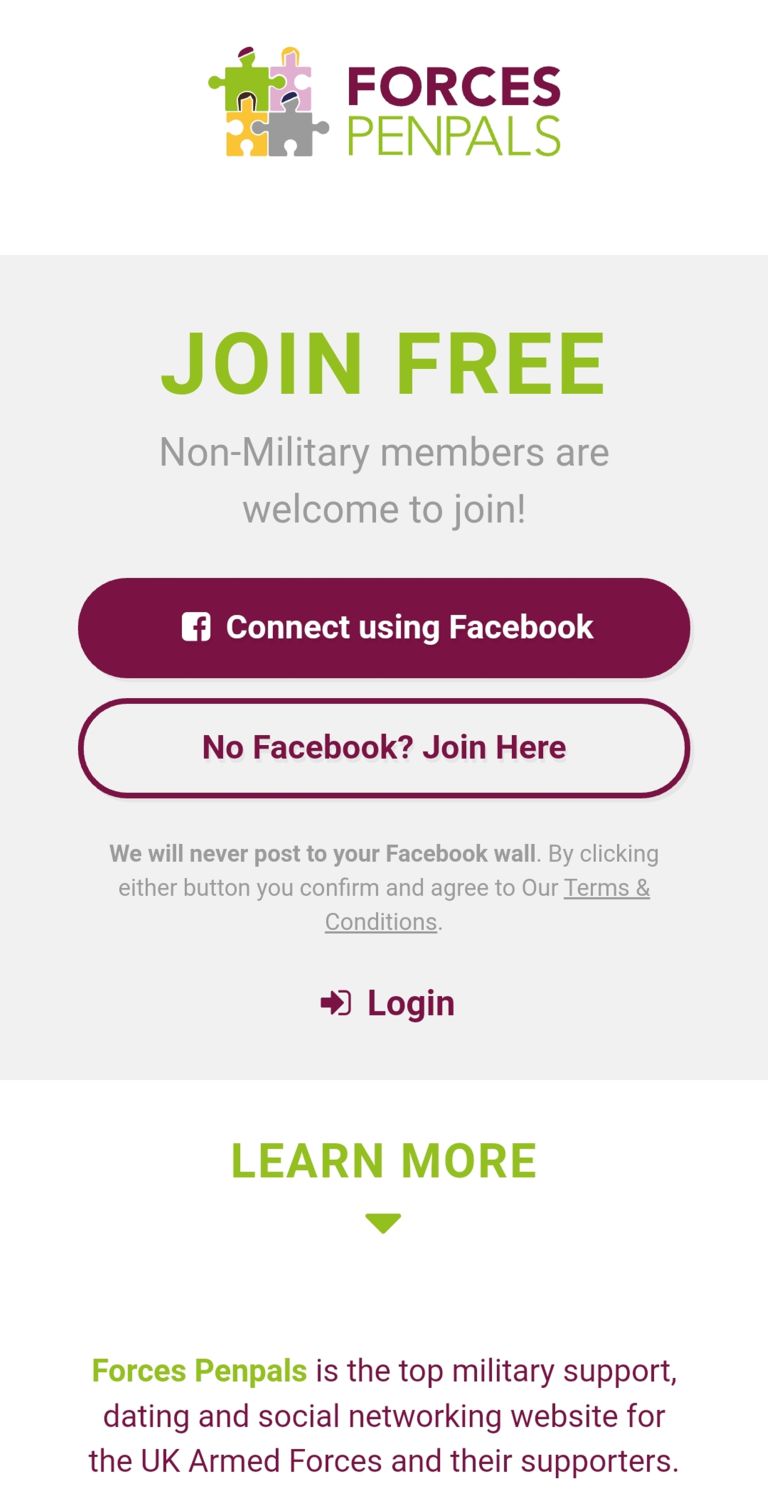Tap Connect using Facebook button

tap(384, 628)
